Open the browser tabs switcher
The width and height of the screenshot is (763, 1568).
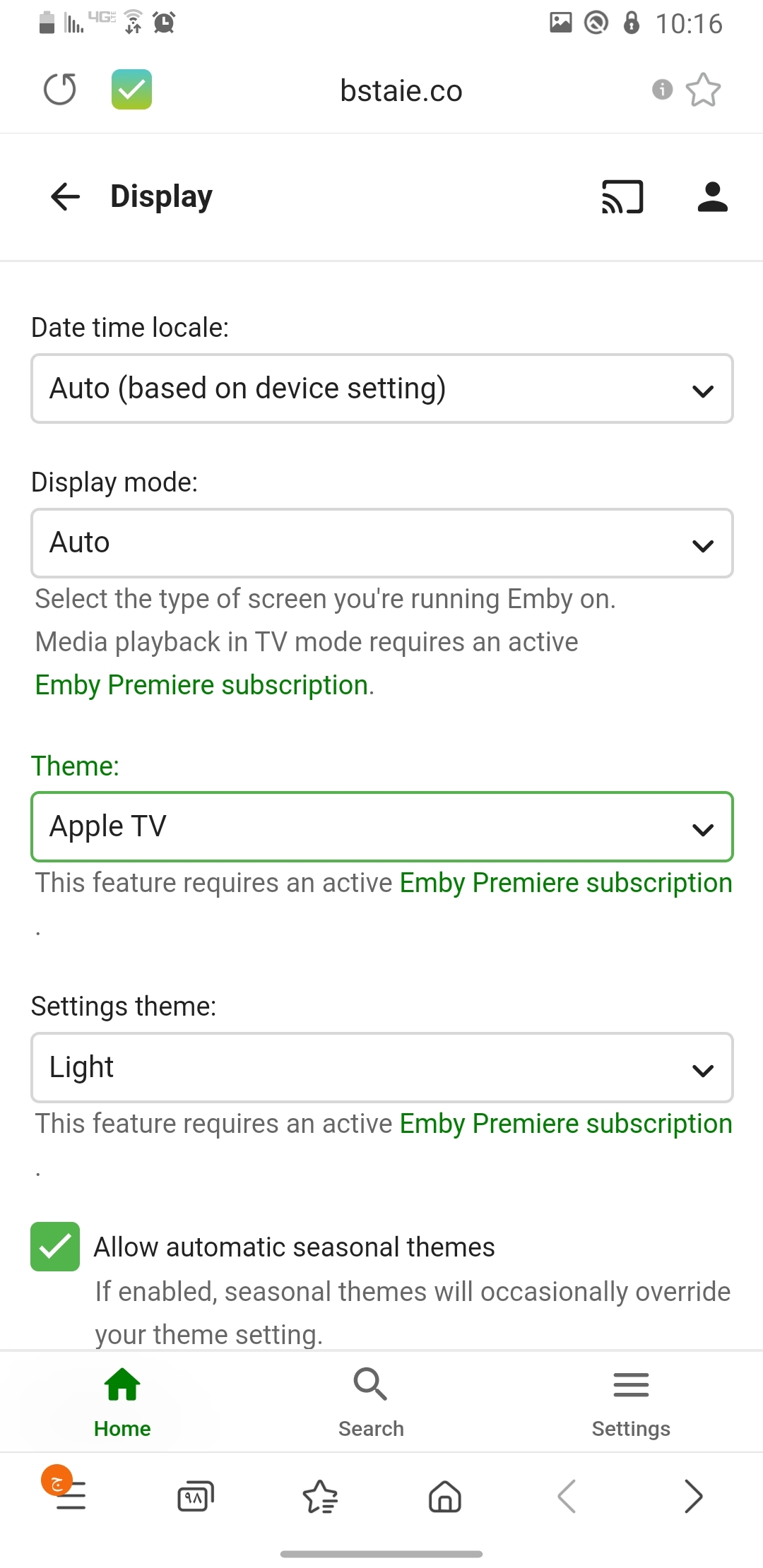click(x=195, y=1496)
